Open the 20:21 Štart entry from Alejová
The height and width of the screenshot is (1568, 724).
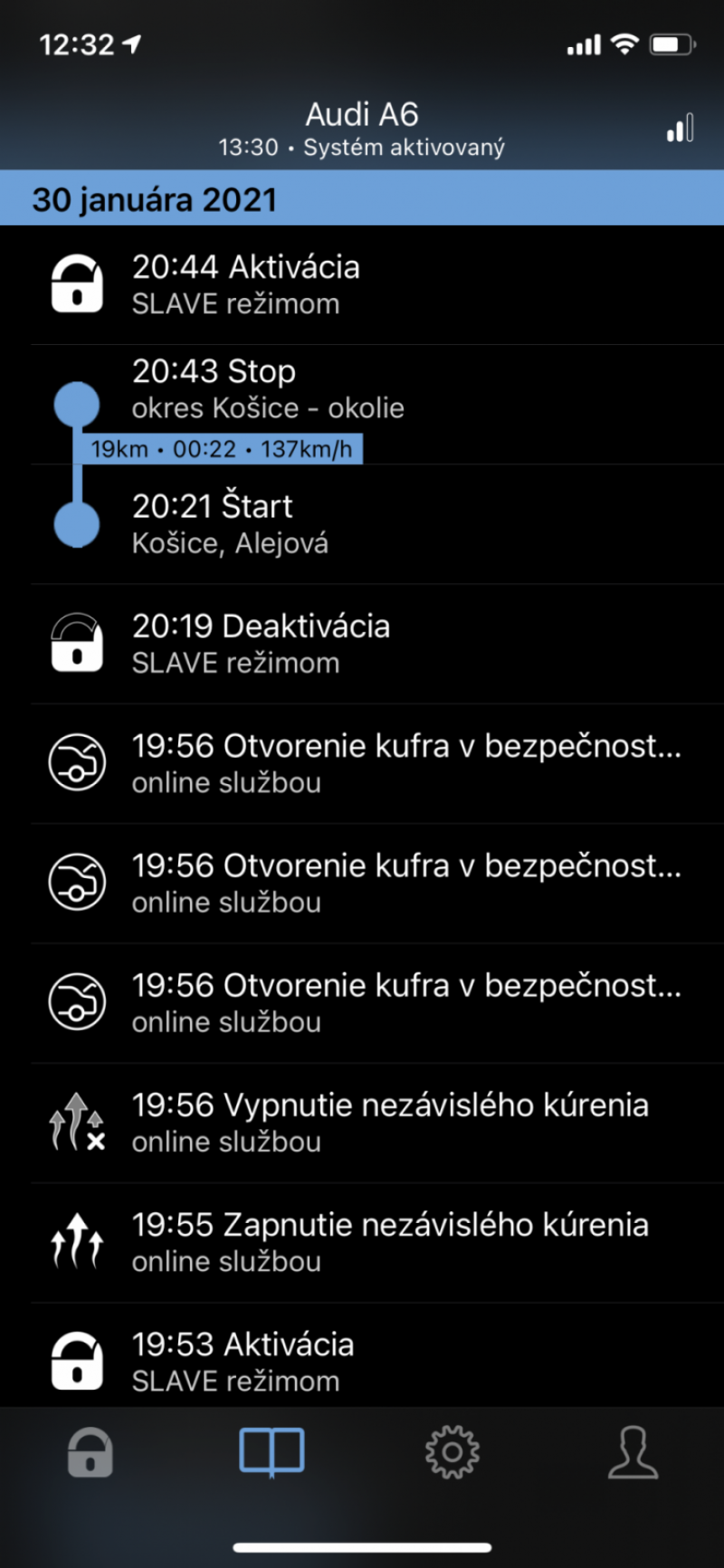(x=362, y=524)
